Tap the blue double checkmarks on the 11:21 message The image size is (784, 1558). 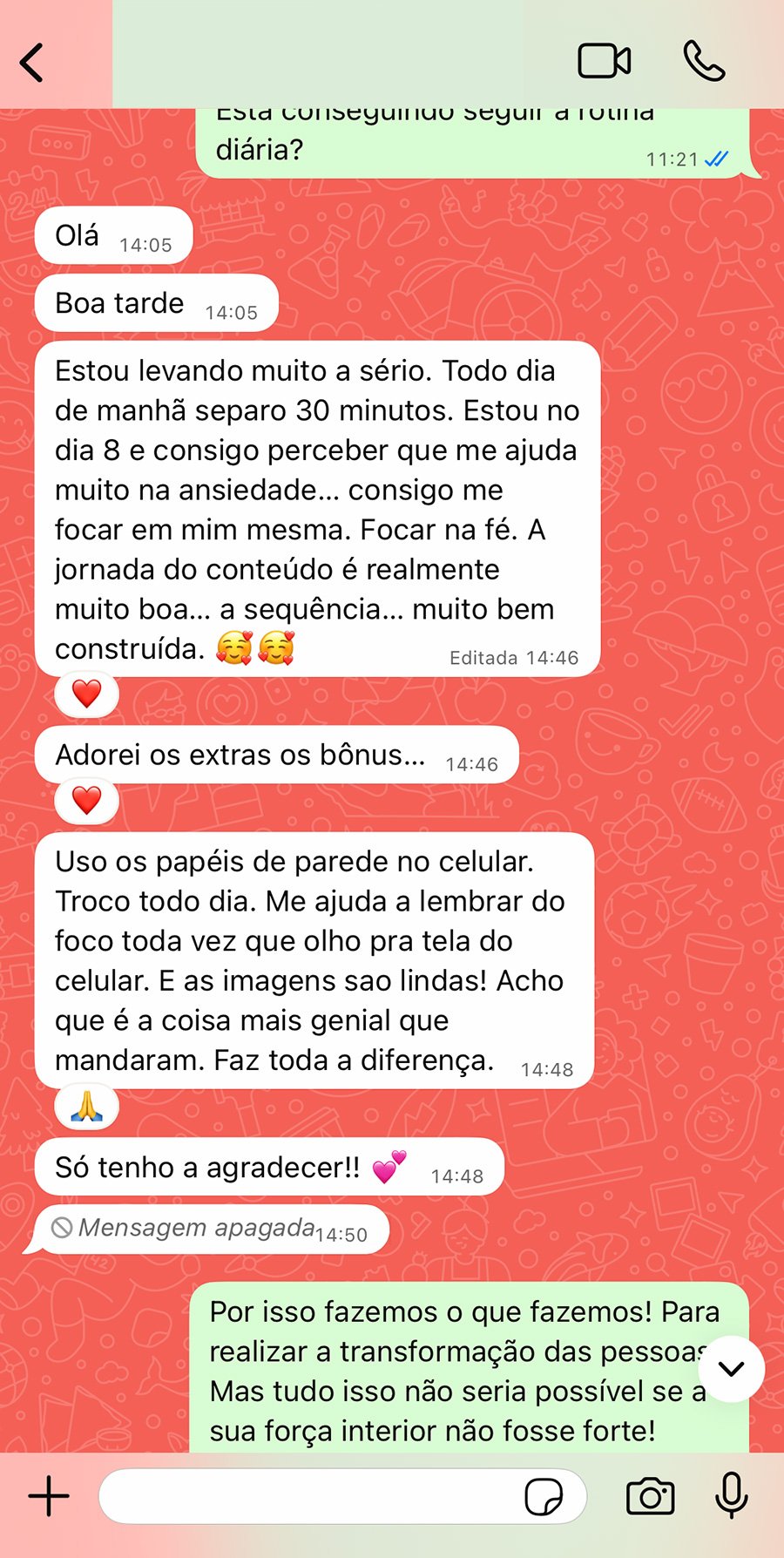click(716, 159)
